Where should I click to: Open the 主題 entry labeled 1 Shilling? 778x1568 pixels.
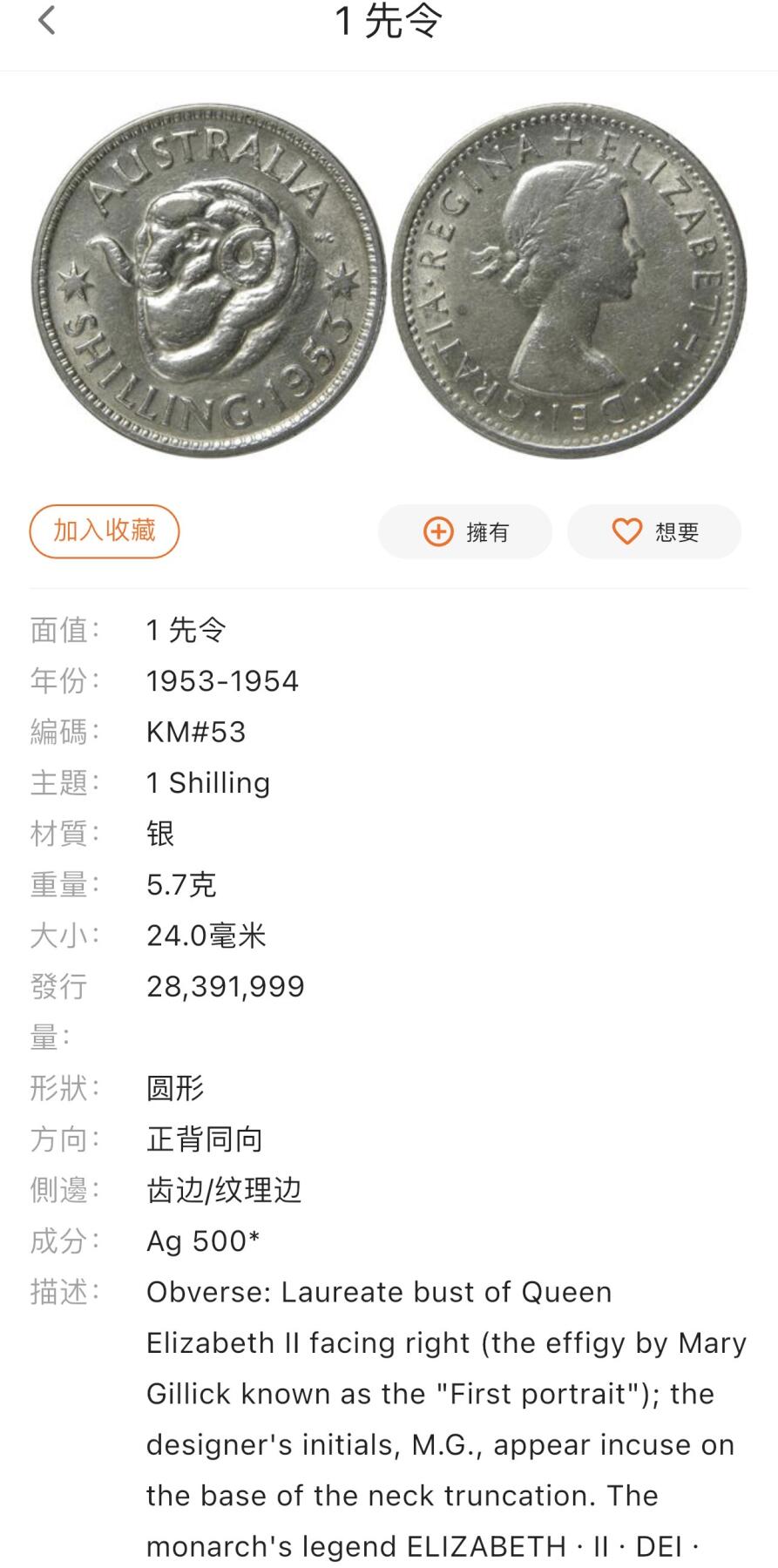pyautogui.click(x=207, y=782)
